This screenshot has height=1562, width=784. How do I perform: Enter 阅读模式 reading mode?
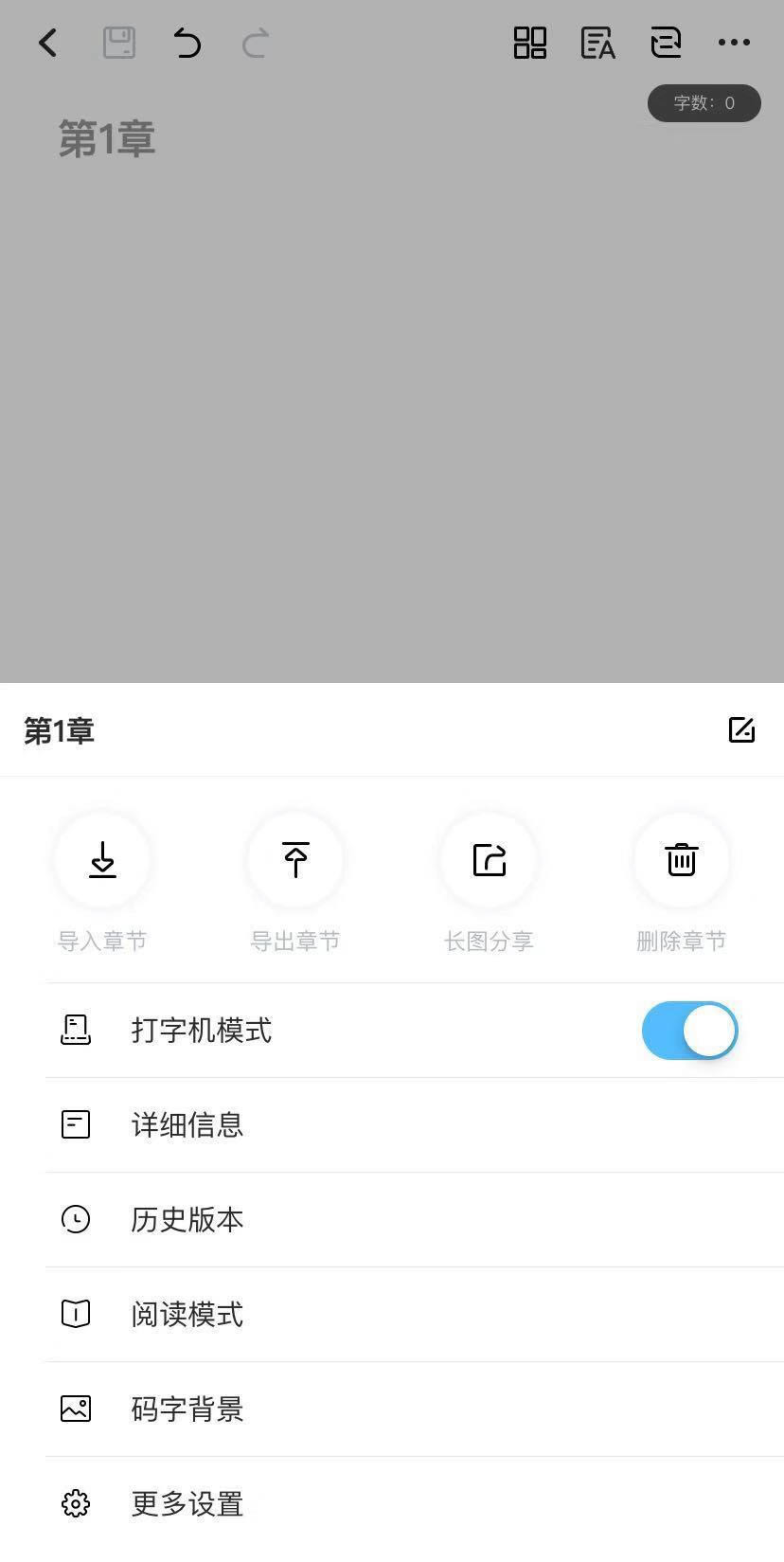click(187, 1315)
